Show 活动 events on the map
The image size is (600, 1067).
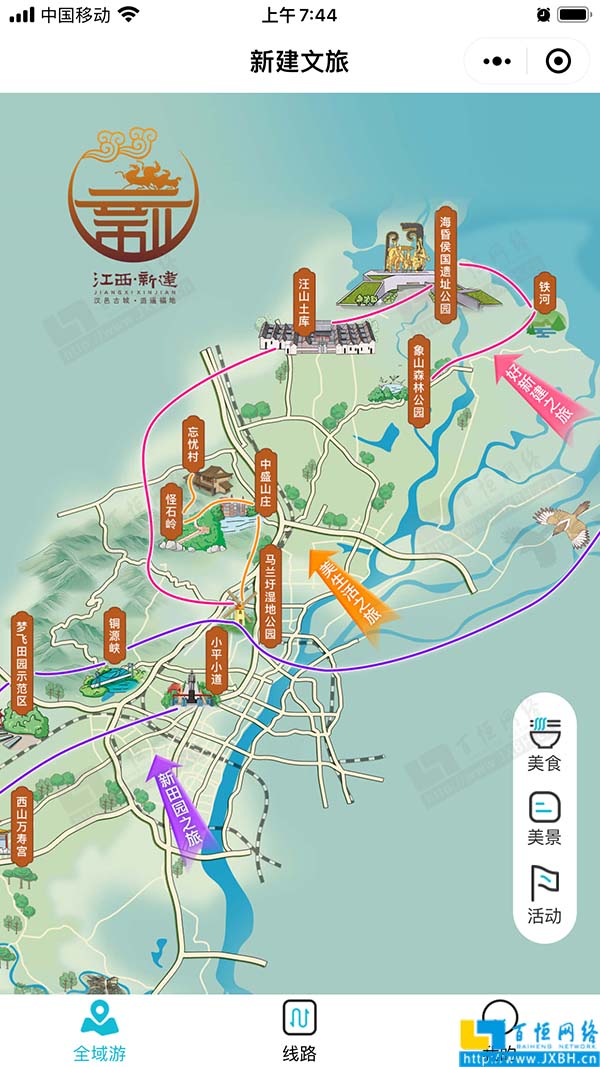tap(545, 896)
